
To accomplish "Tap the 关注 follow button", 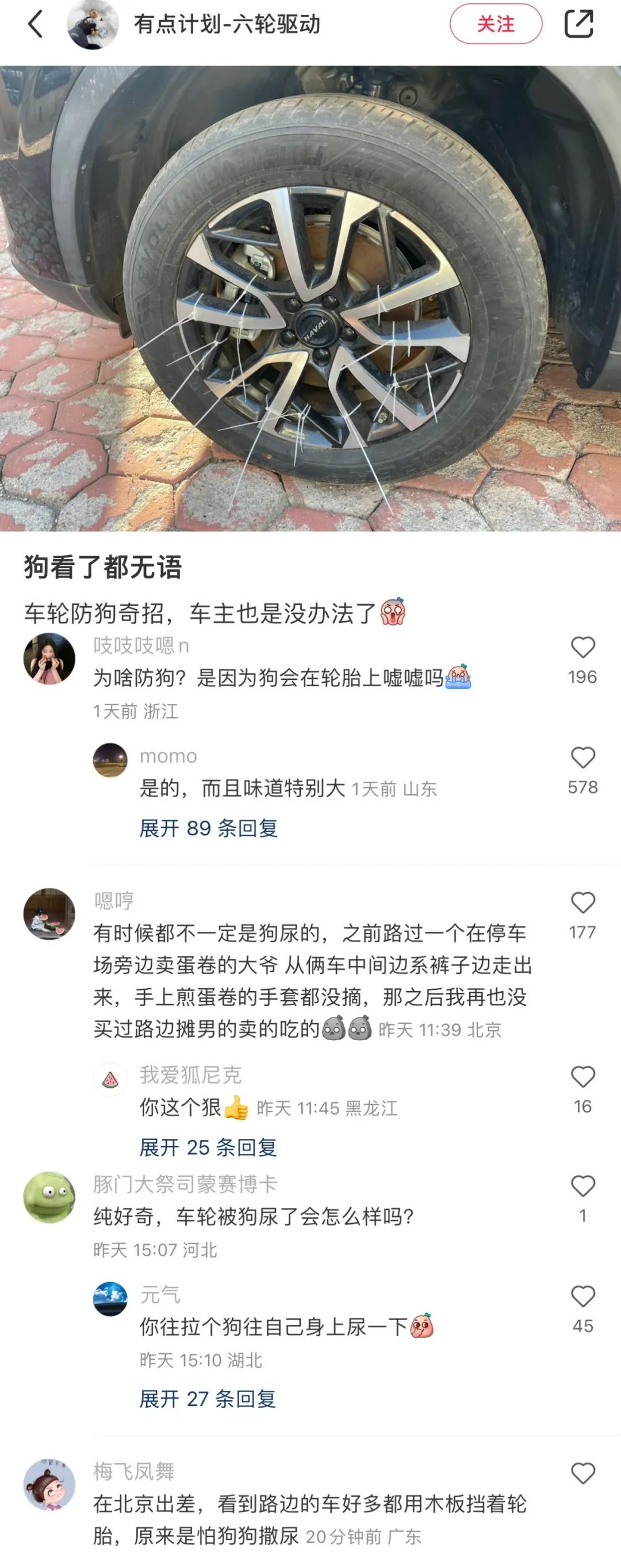I will click(x=495, y=24).
